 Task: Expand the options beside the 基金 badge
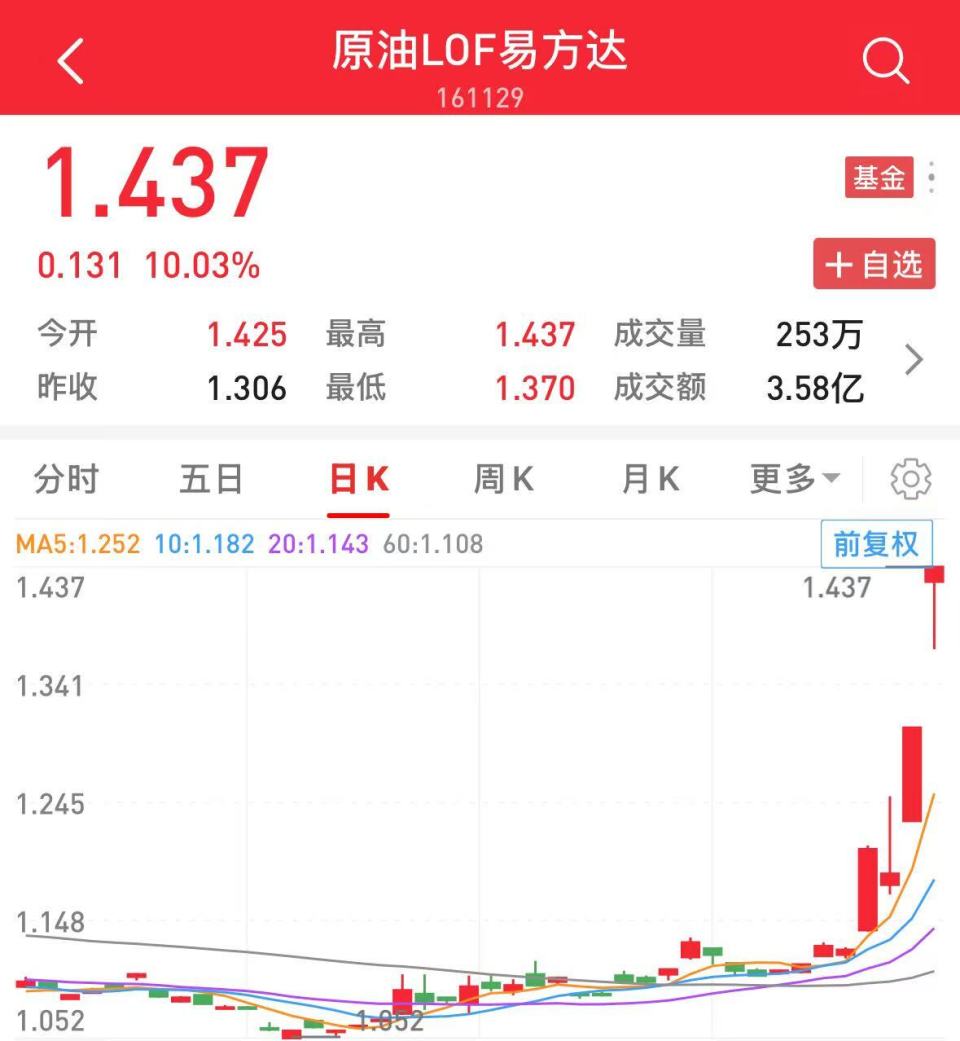(932, 178)
